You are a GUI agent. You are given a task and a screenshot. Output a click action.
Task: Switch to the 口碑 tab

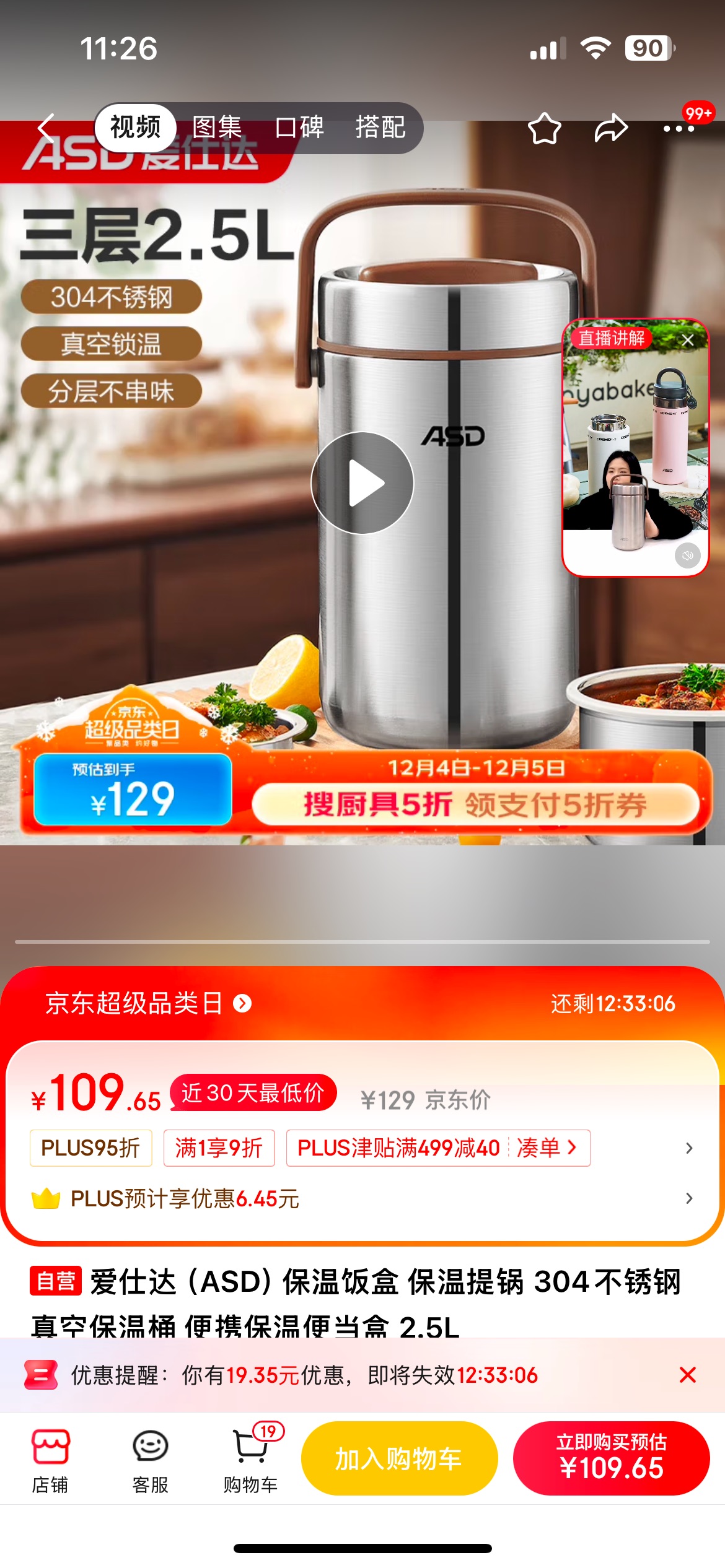(x=299, y=128)
